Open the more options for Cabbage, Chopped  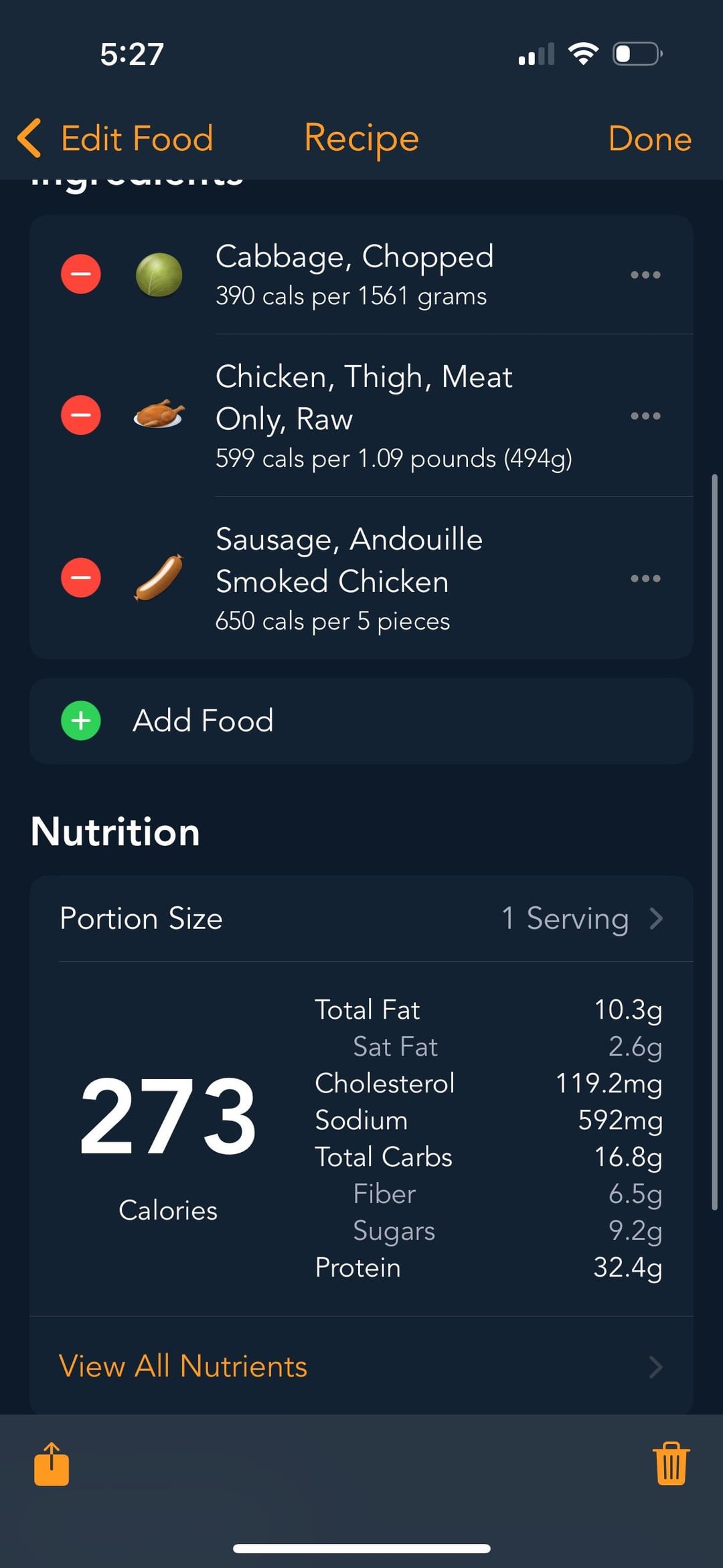645,275
